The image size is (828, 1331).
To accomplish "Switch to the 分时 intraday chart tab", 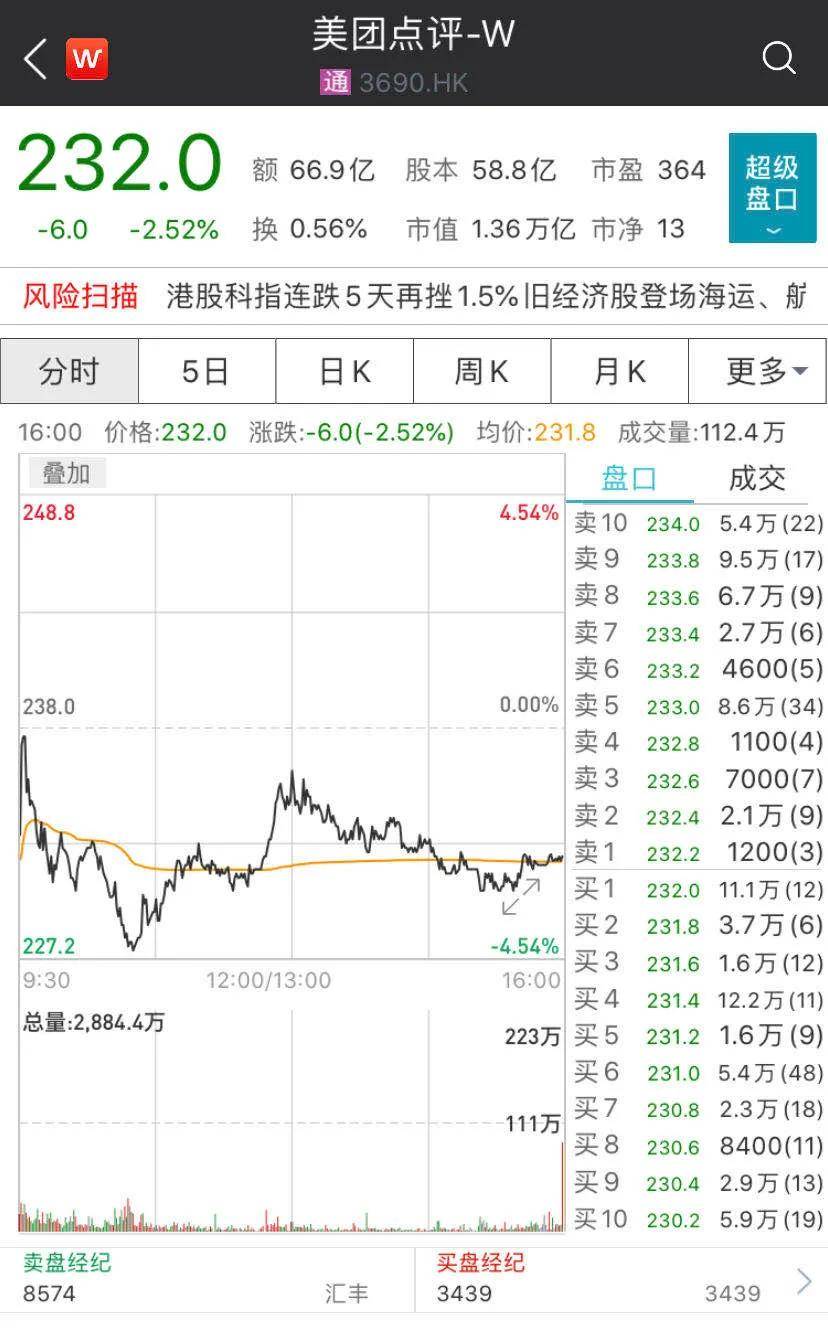I will coord(68,370).
